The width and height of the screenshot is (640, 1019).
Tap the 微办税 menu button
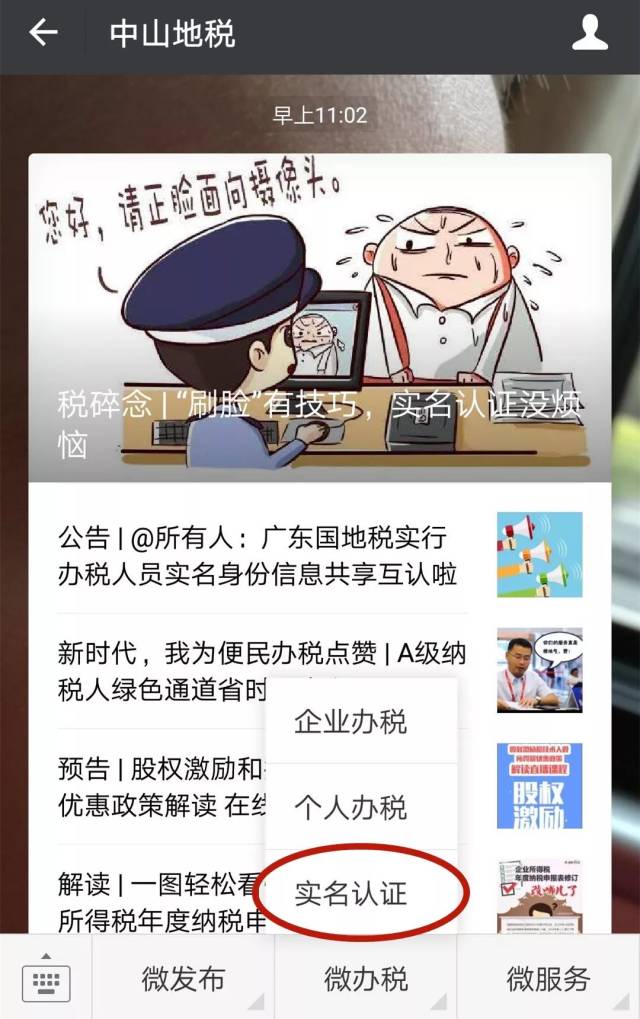[x=366, y=978]
